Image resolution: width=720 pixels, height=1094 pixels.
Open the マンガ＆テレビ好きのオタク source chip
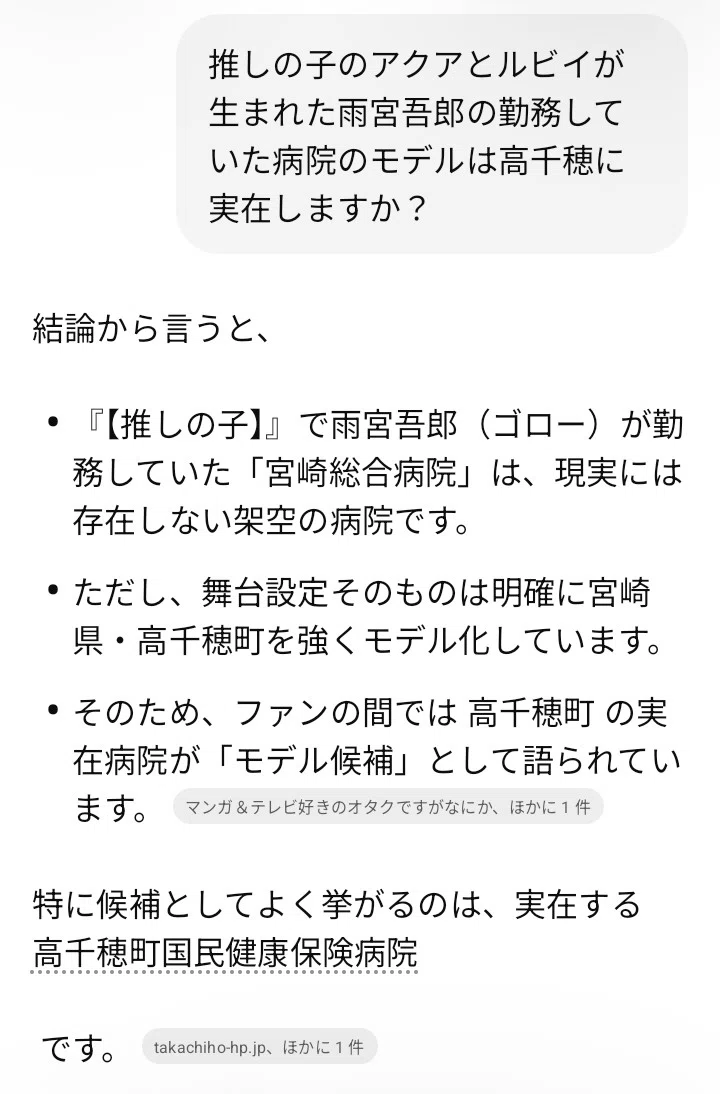(388, 807)
